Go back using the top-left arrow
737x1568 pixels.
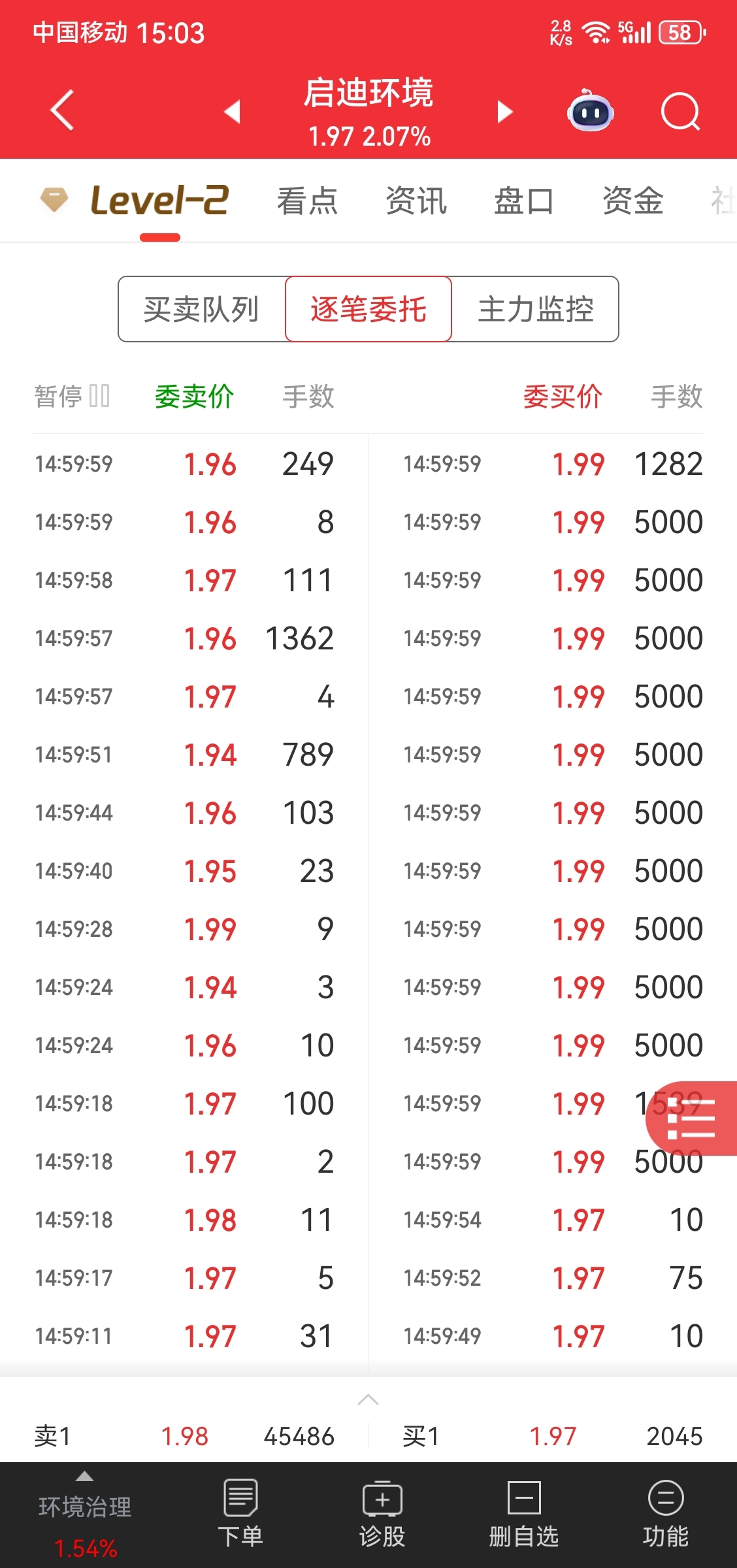click(62, 110)
